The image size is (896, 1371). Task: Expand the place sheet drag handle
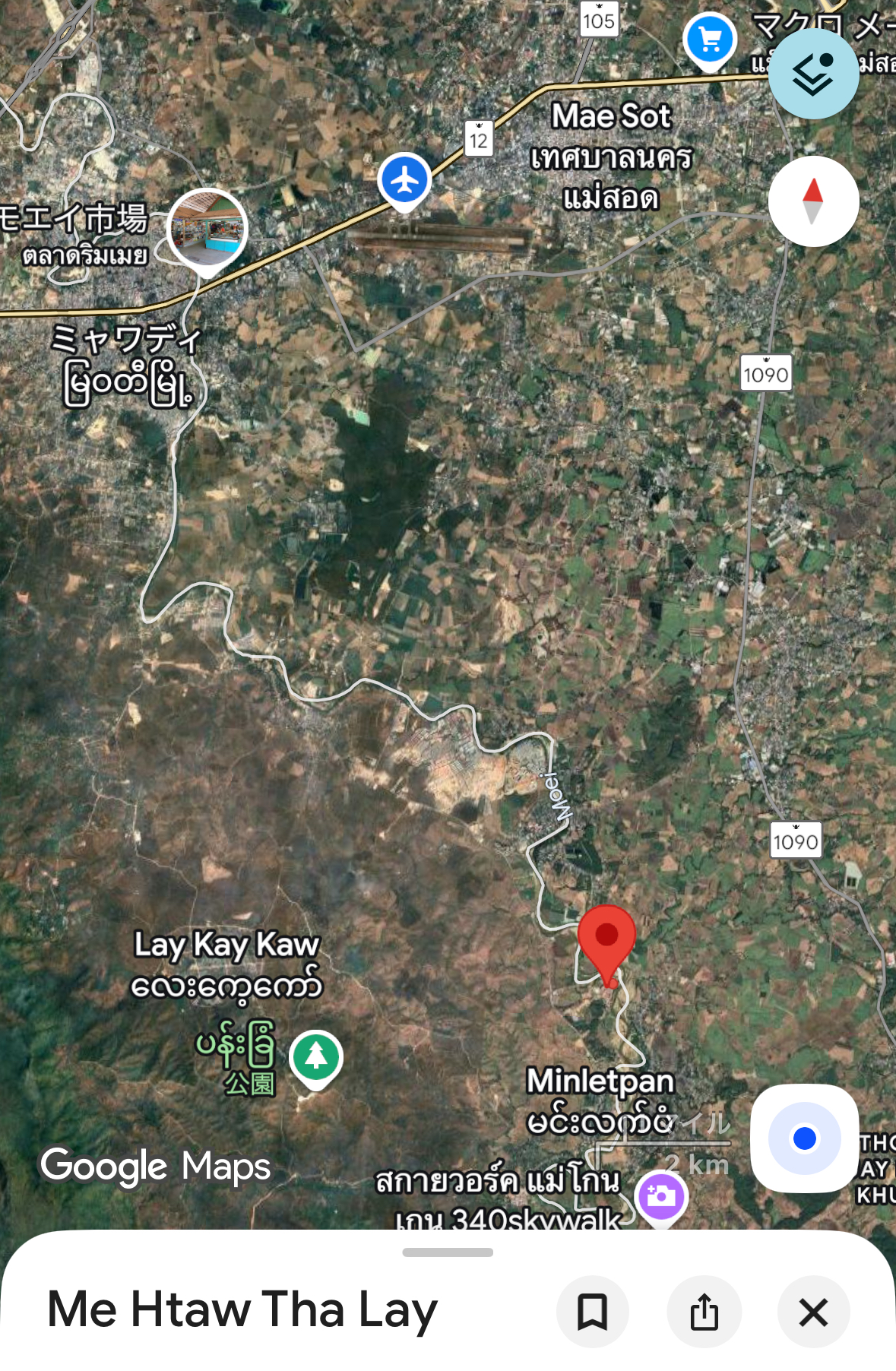[x=448, y=1252]
